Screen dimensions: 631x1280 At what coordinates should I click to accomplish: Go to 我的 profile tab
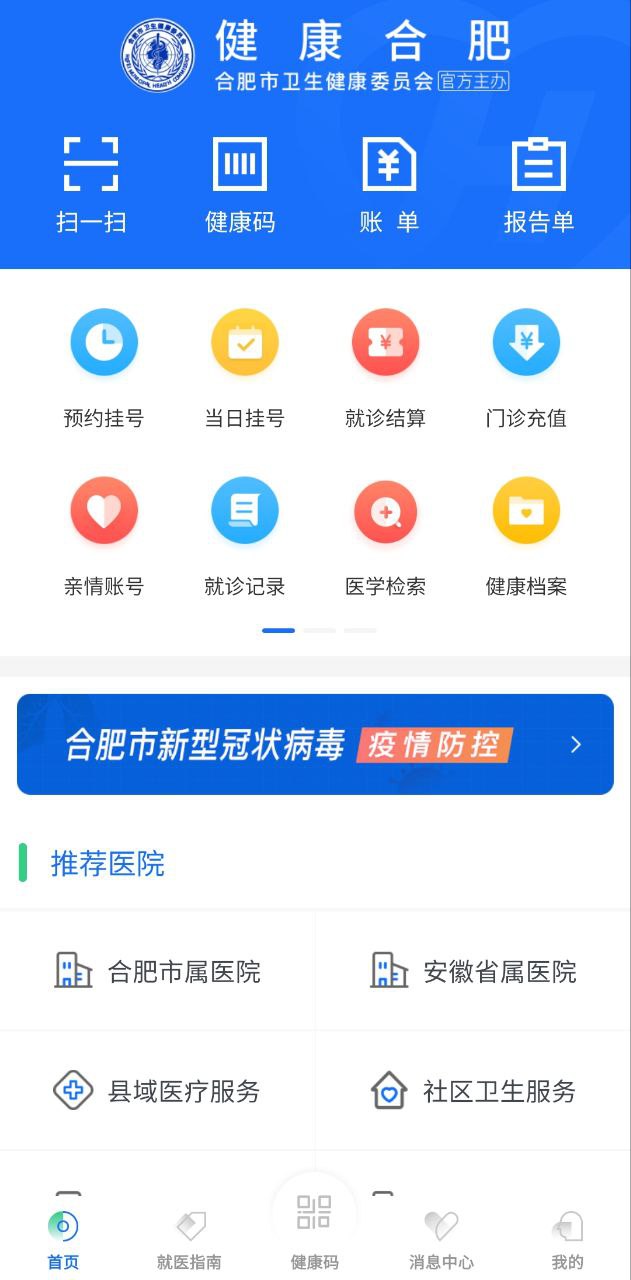(567, 1240)
